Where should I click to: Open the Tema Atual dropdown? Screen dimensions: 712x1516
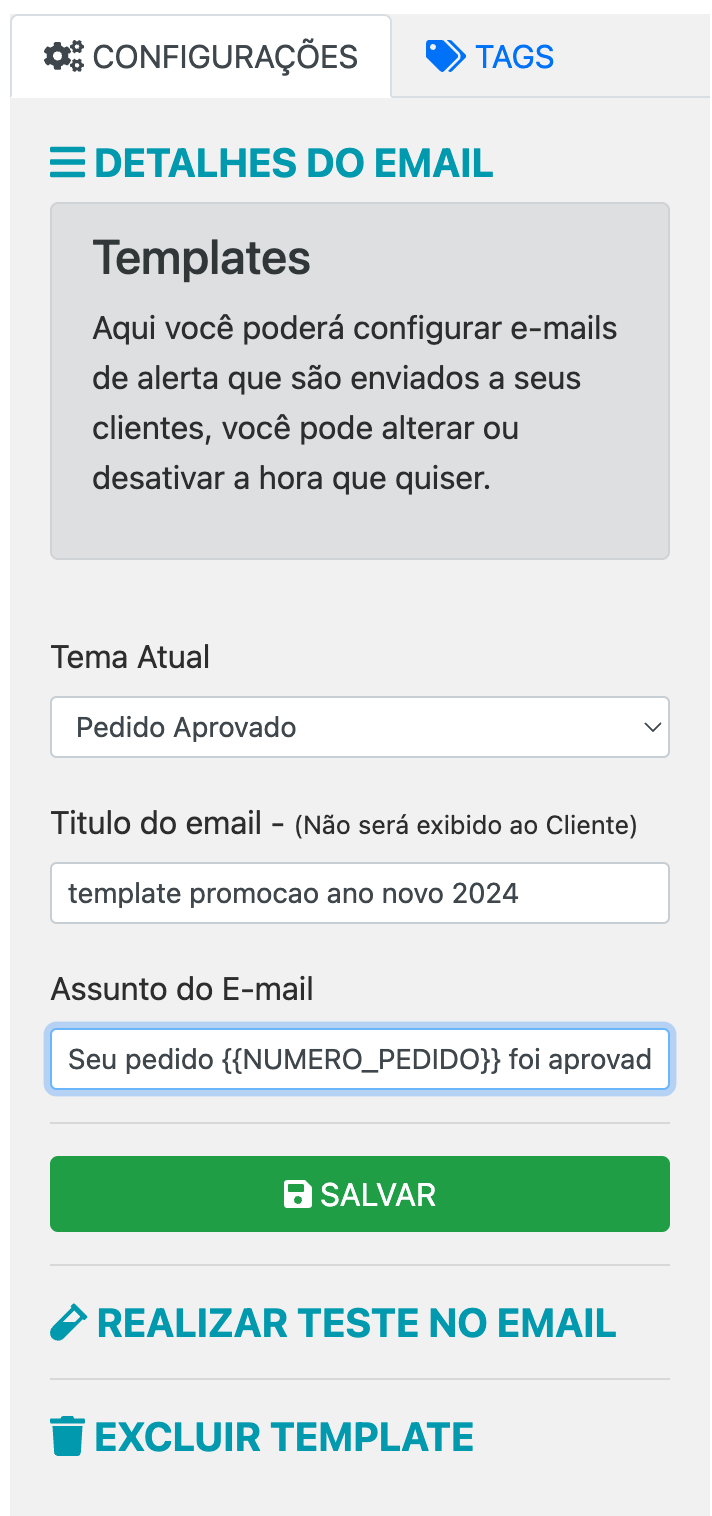(x=360, y=727)
